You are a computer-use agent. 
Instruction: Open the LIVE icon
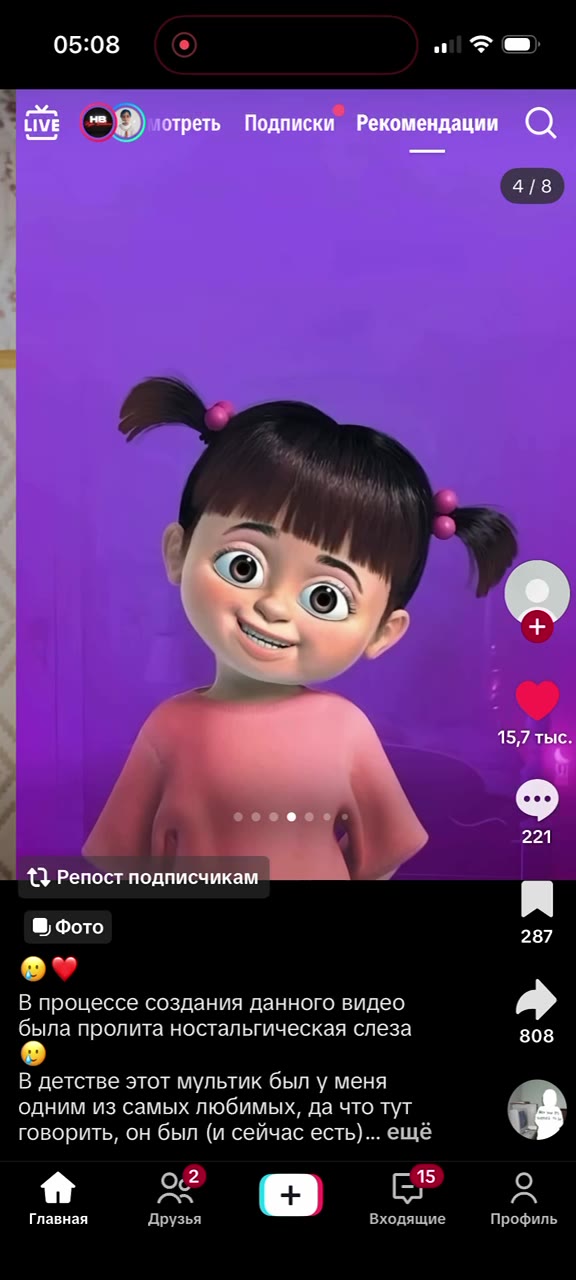pos(41,123)
